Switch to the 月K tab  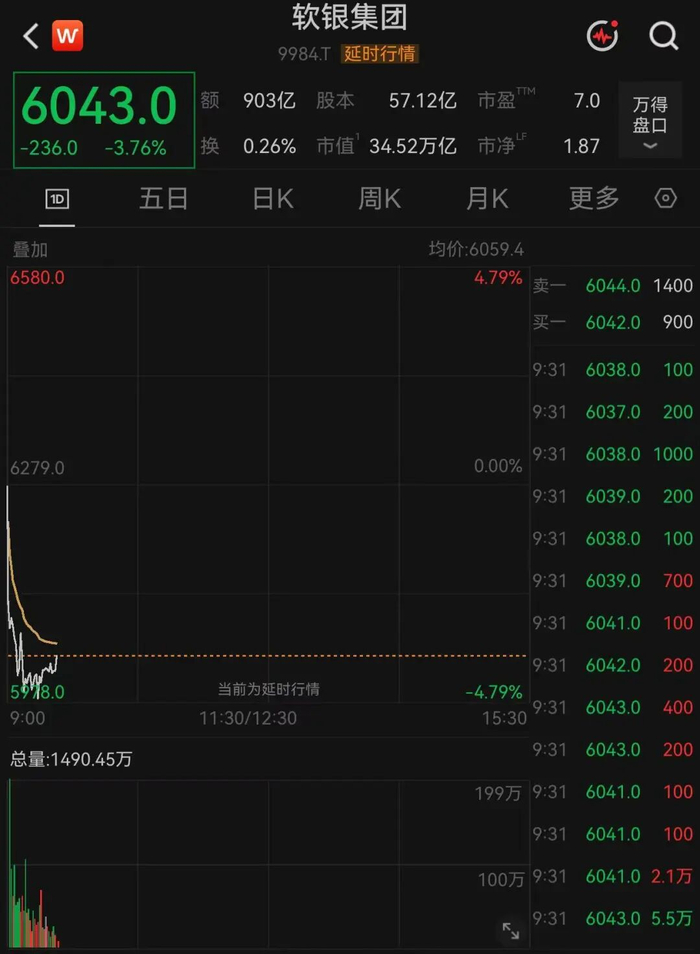[487, 199]
